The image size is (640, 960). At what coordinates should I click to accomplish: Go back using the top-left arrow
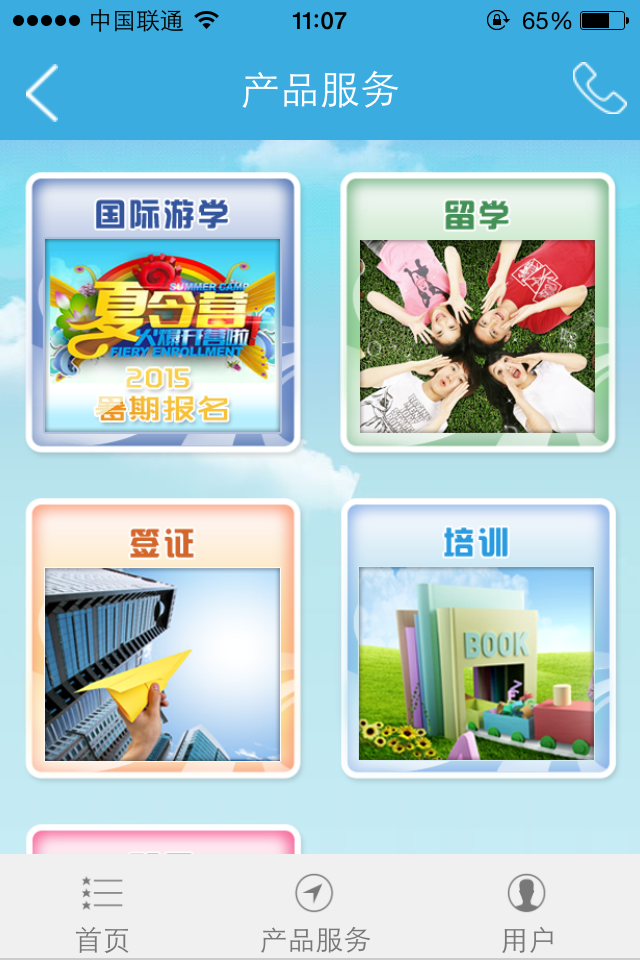coord(42,92)
